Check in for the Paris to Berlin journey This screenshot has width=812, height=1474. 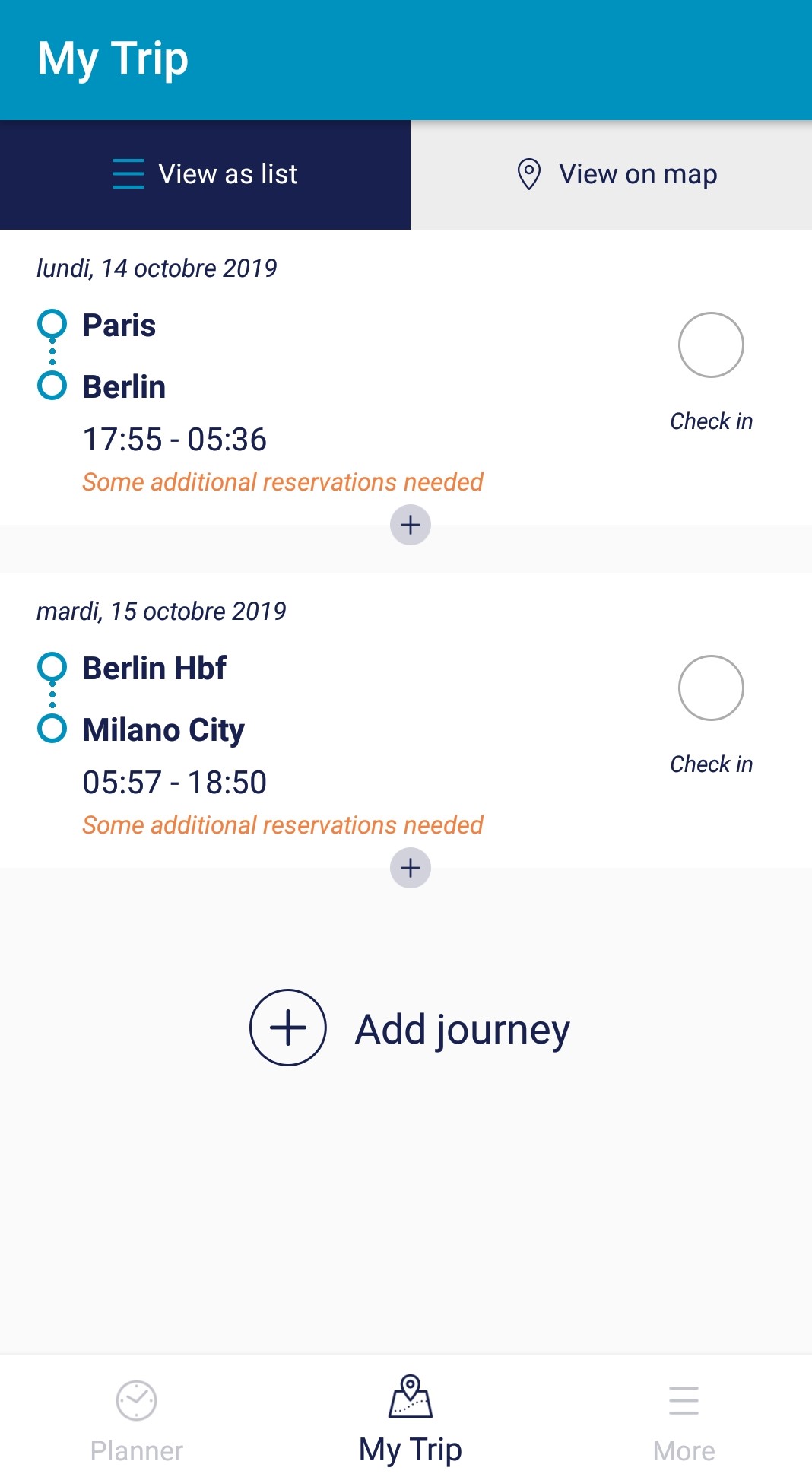point(711,345)
